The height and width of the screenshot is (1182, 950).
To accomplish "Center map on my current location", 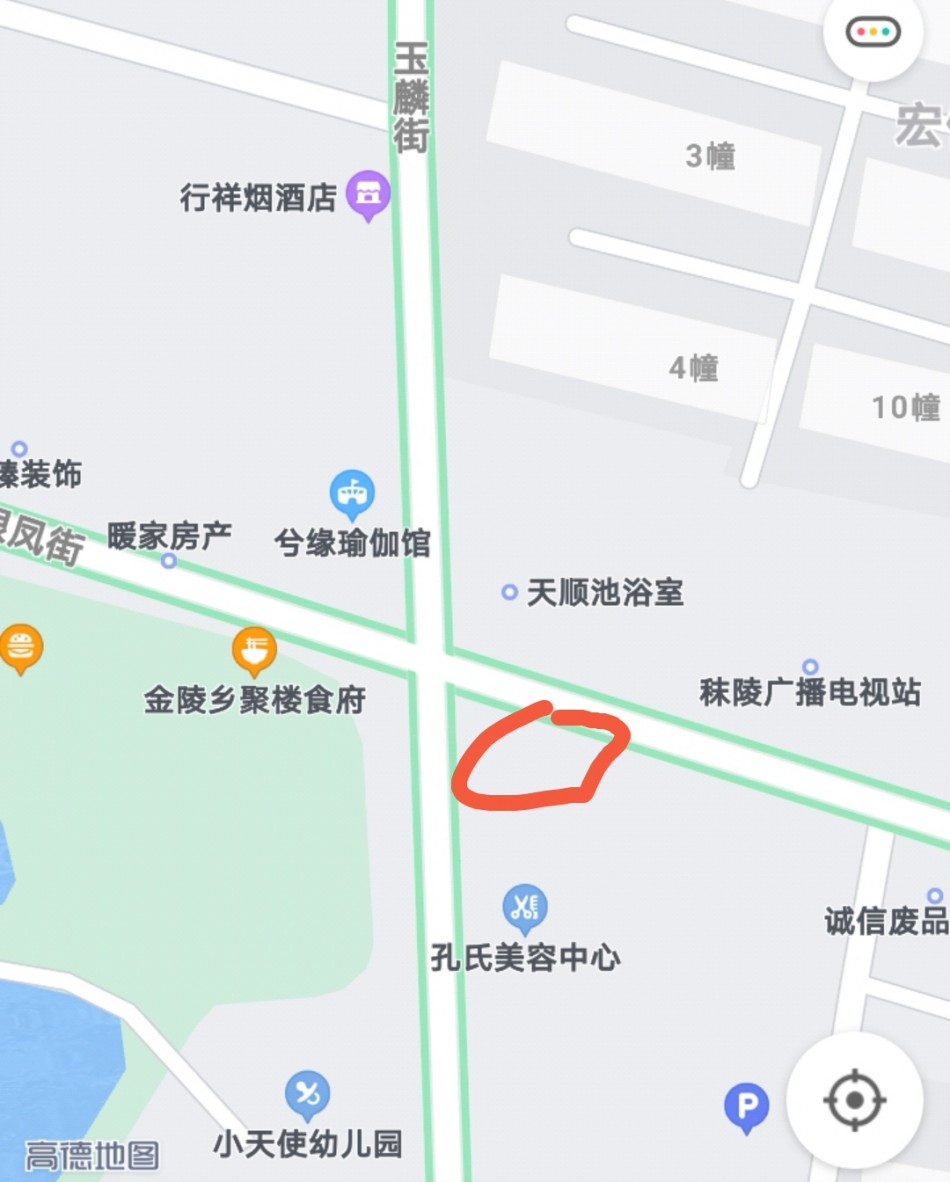I will [x=854, y=1100].
